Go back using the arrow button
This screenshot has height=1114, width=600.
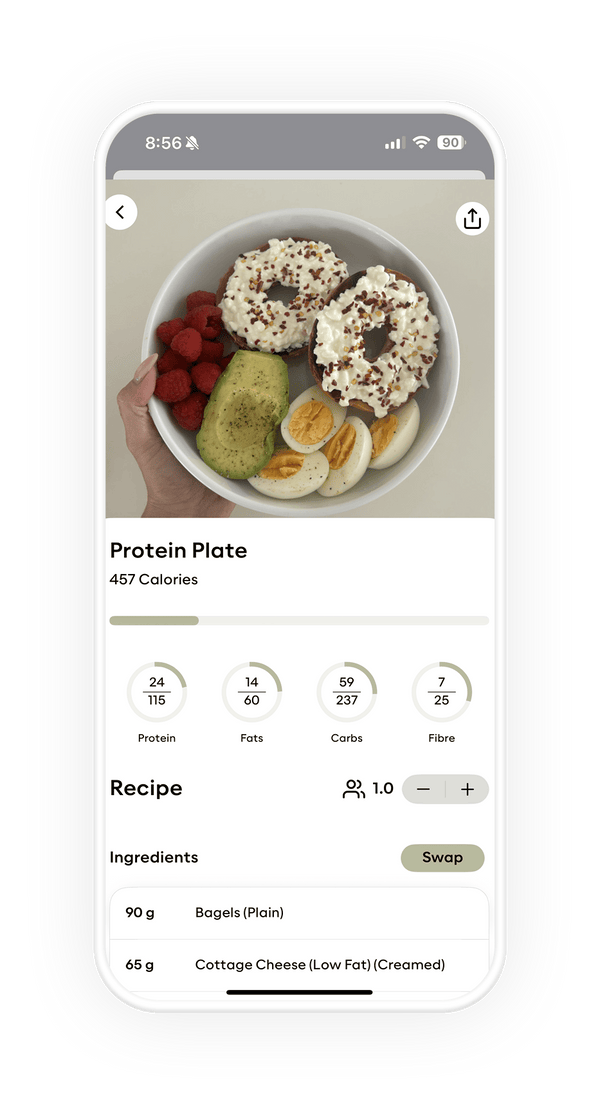(121, 212)
